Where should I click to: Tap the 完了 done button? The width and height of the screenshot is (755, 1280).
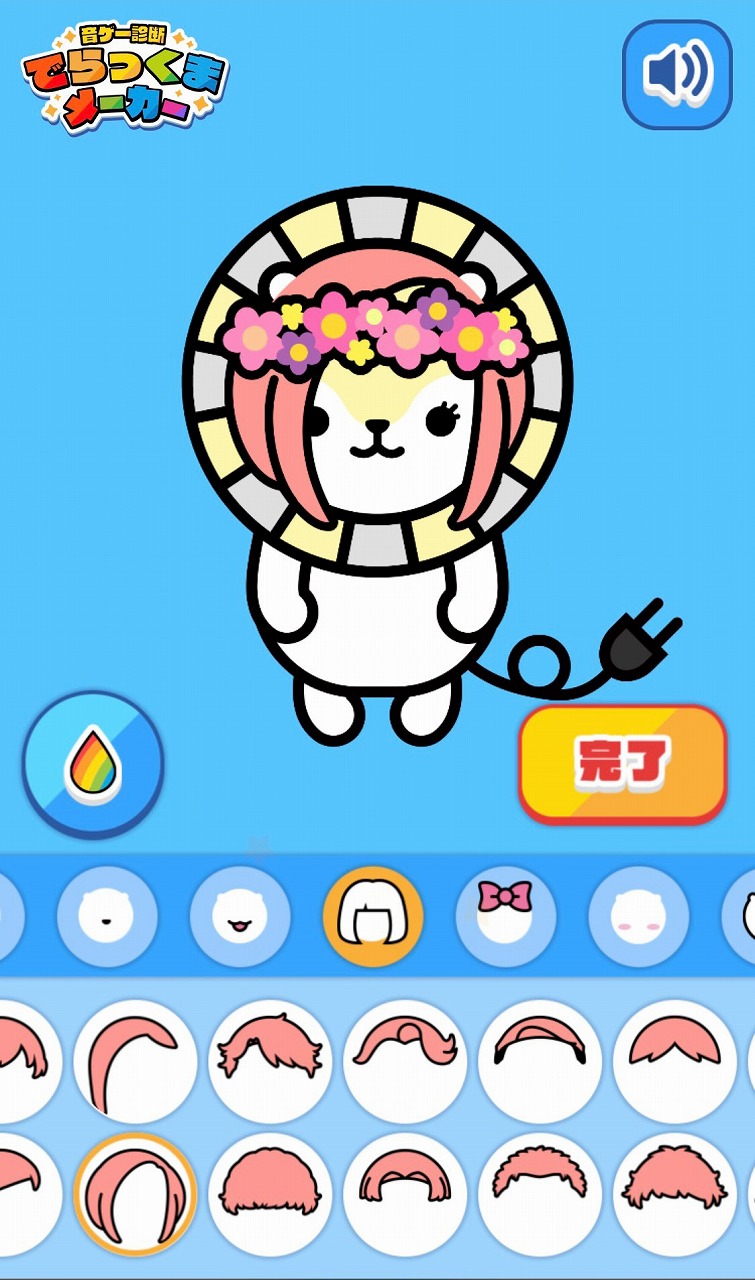tap(622, 763)
